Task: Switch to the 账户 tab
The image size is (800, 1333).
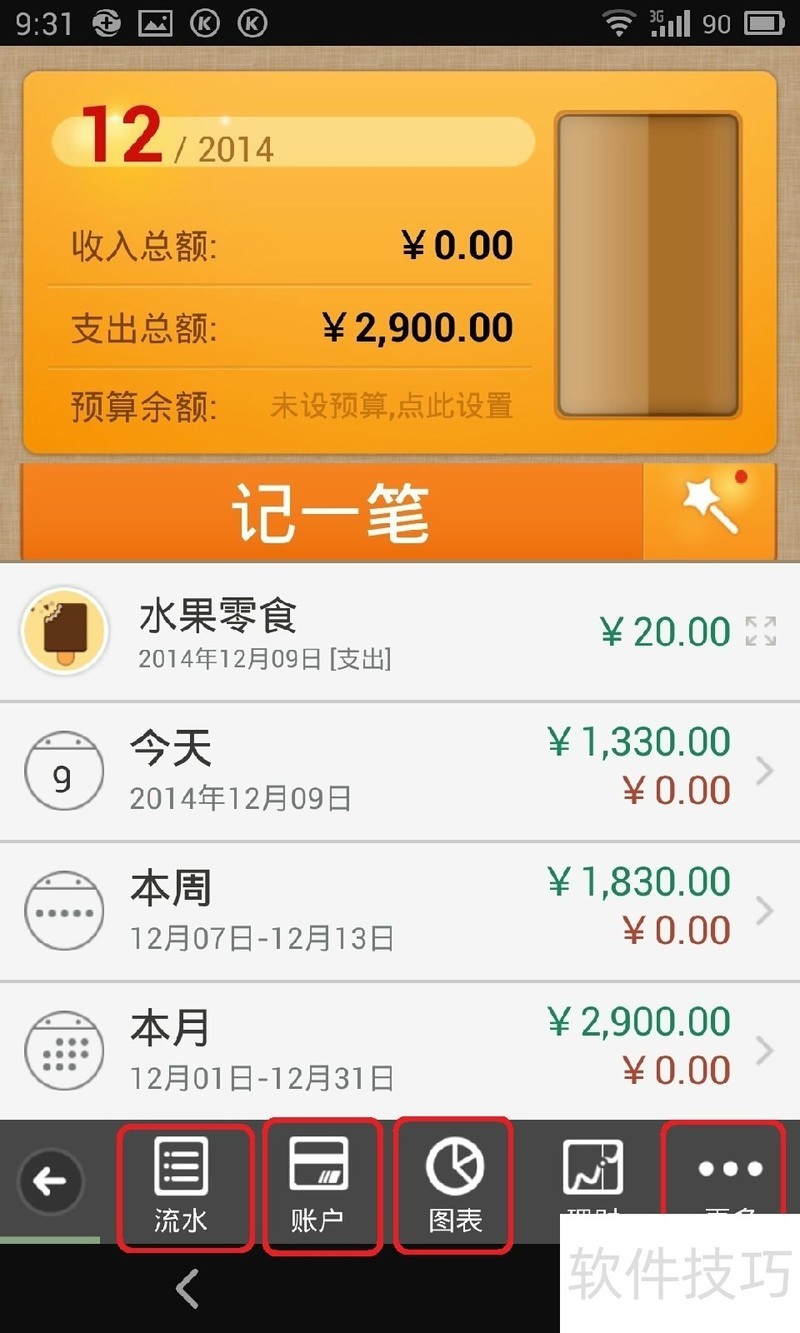Action: pos(321,1185)
